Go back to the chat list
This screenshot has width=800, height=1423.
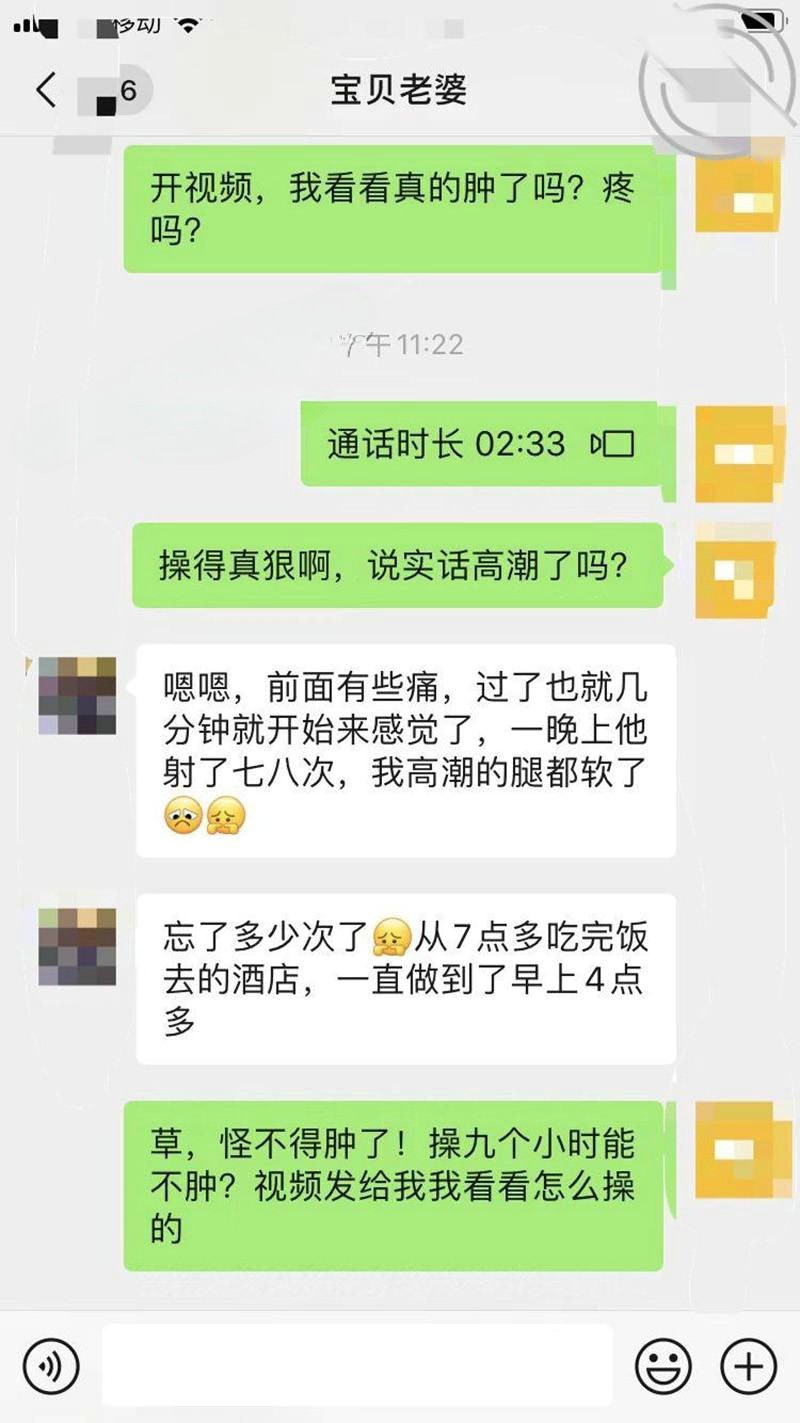click(x=47, y=90)
